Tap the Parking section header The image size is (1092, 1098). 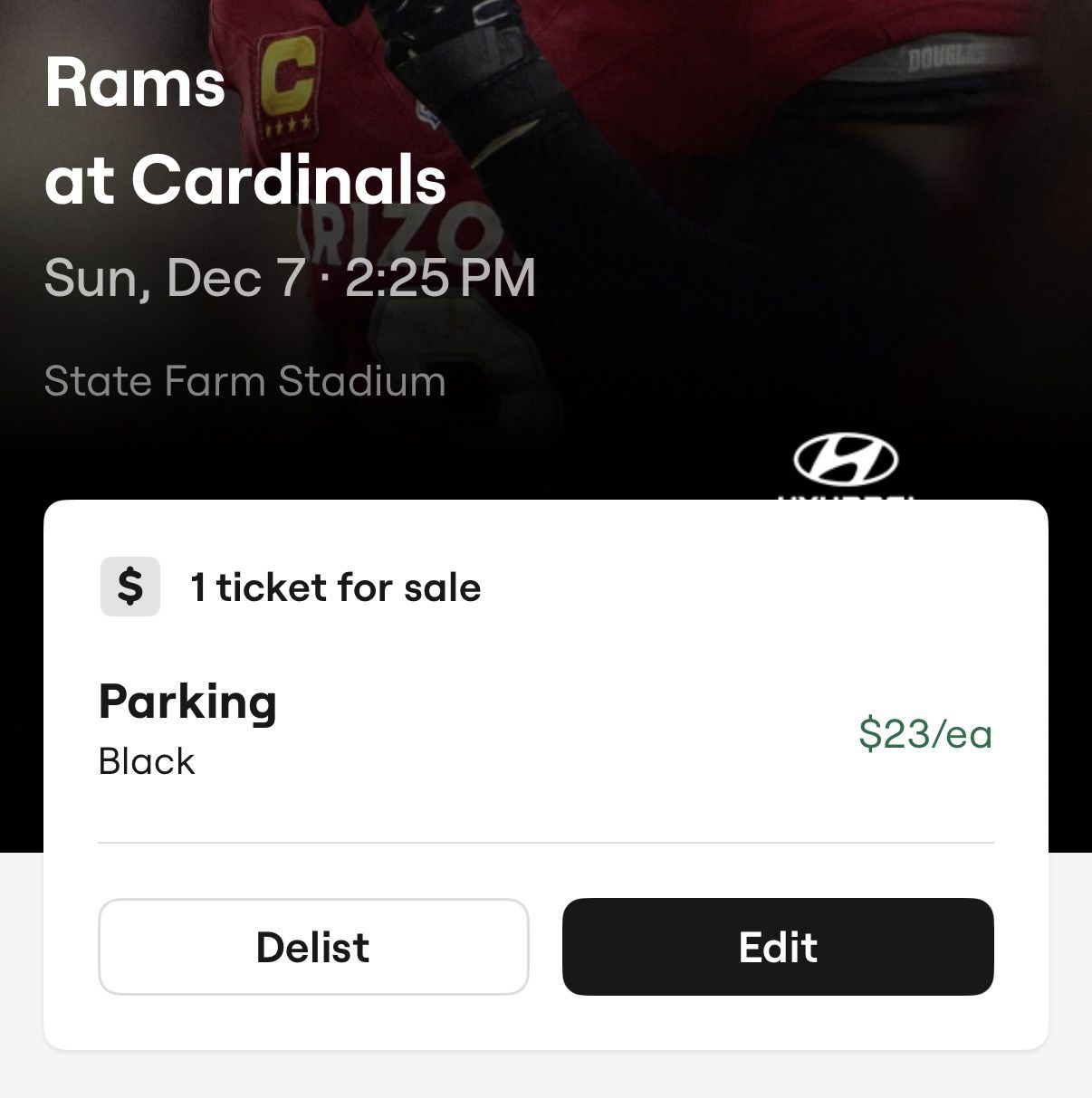tap(187, 702)
